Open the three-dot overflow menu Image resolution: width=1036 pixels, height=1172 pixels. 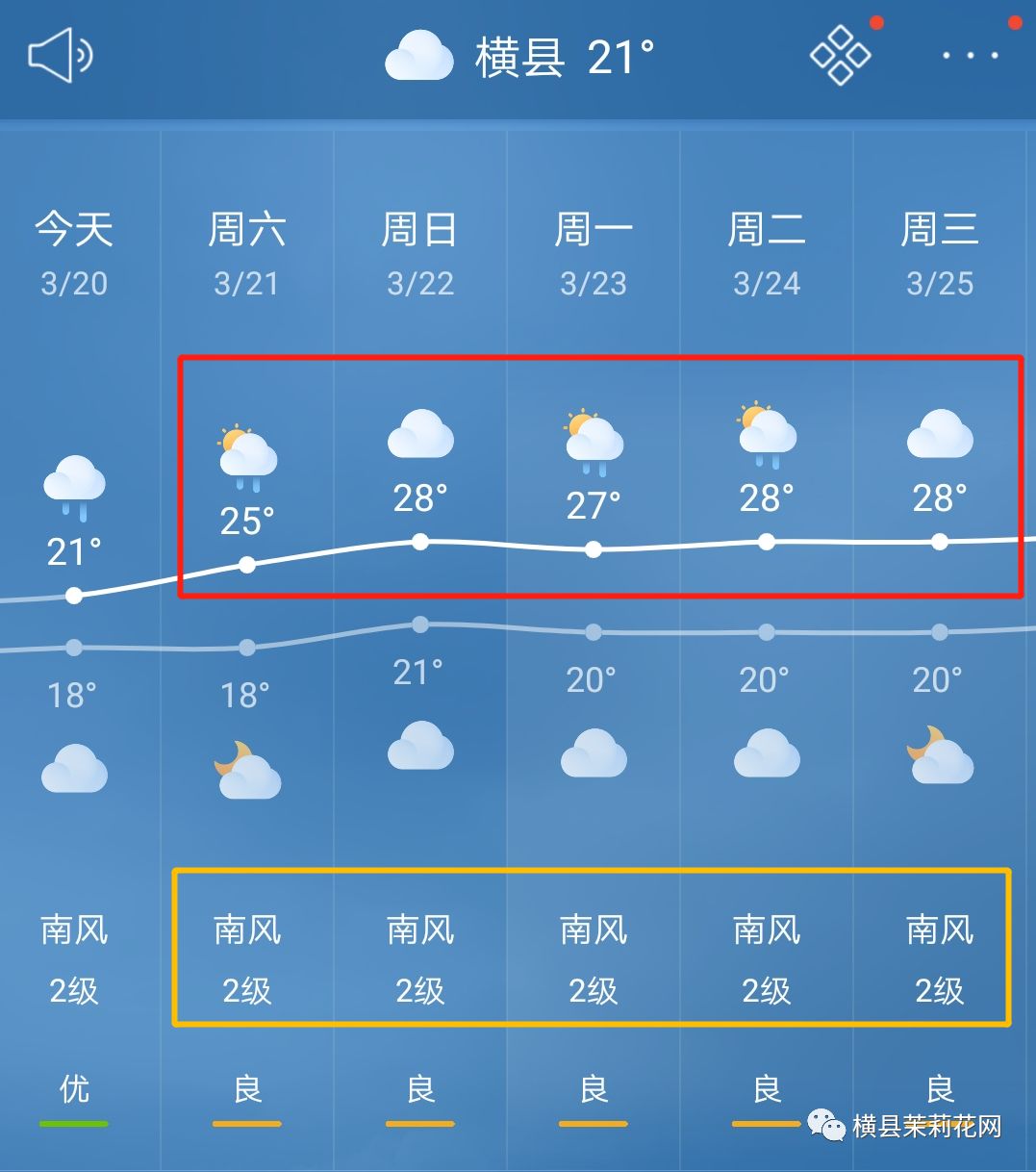970,56
